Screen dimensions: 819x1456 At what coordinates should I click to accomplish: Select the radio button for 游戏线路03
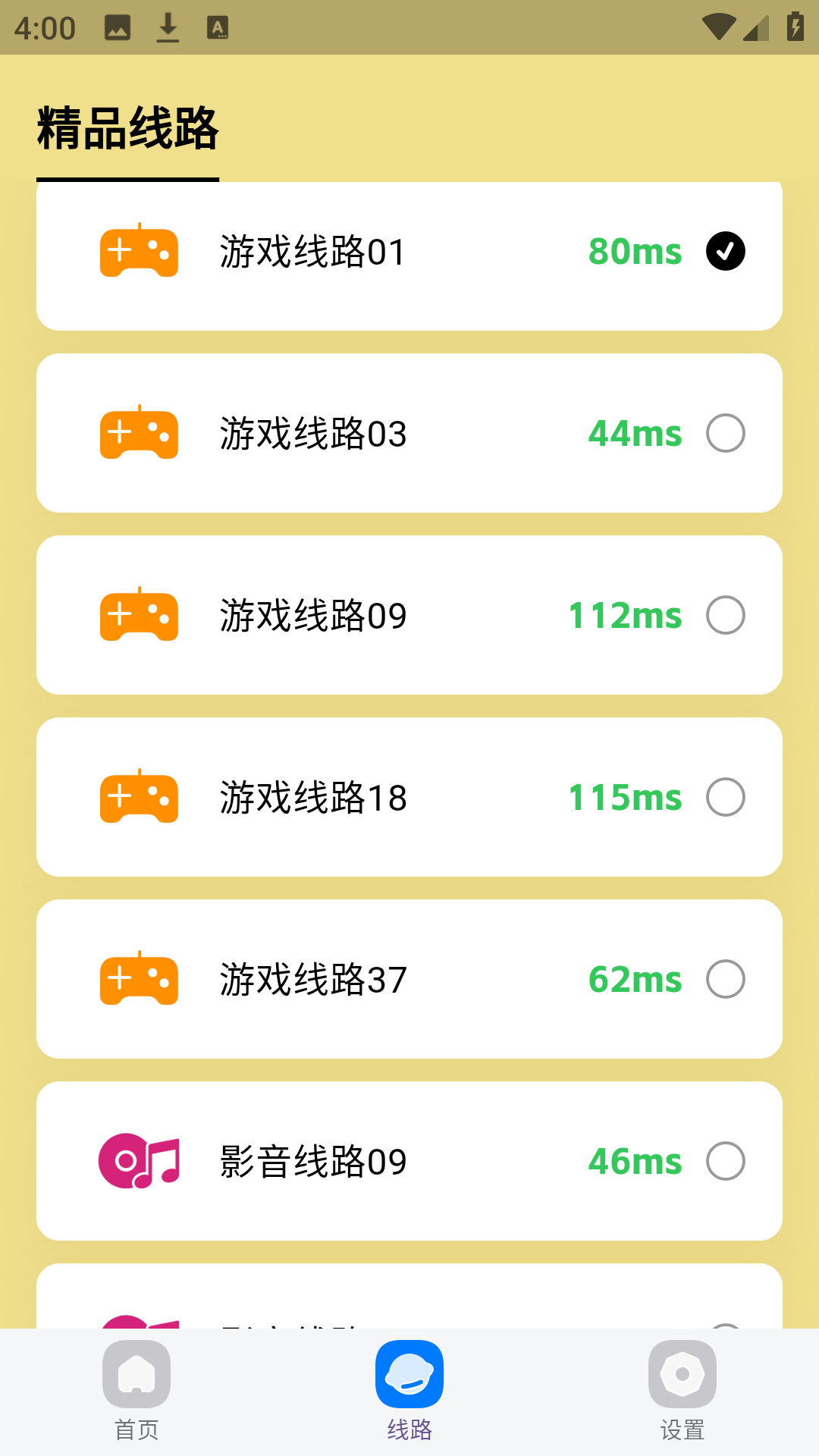(726, 433)
